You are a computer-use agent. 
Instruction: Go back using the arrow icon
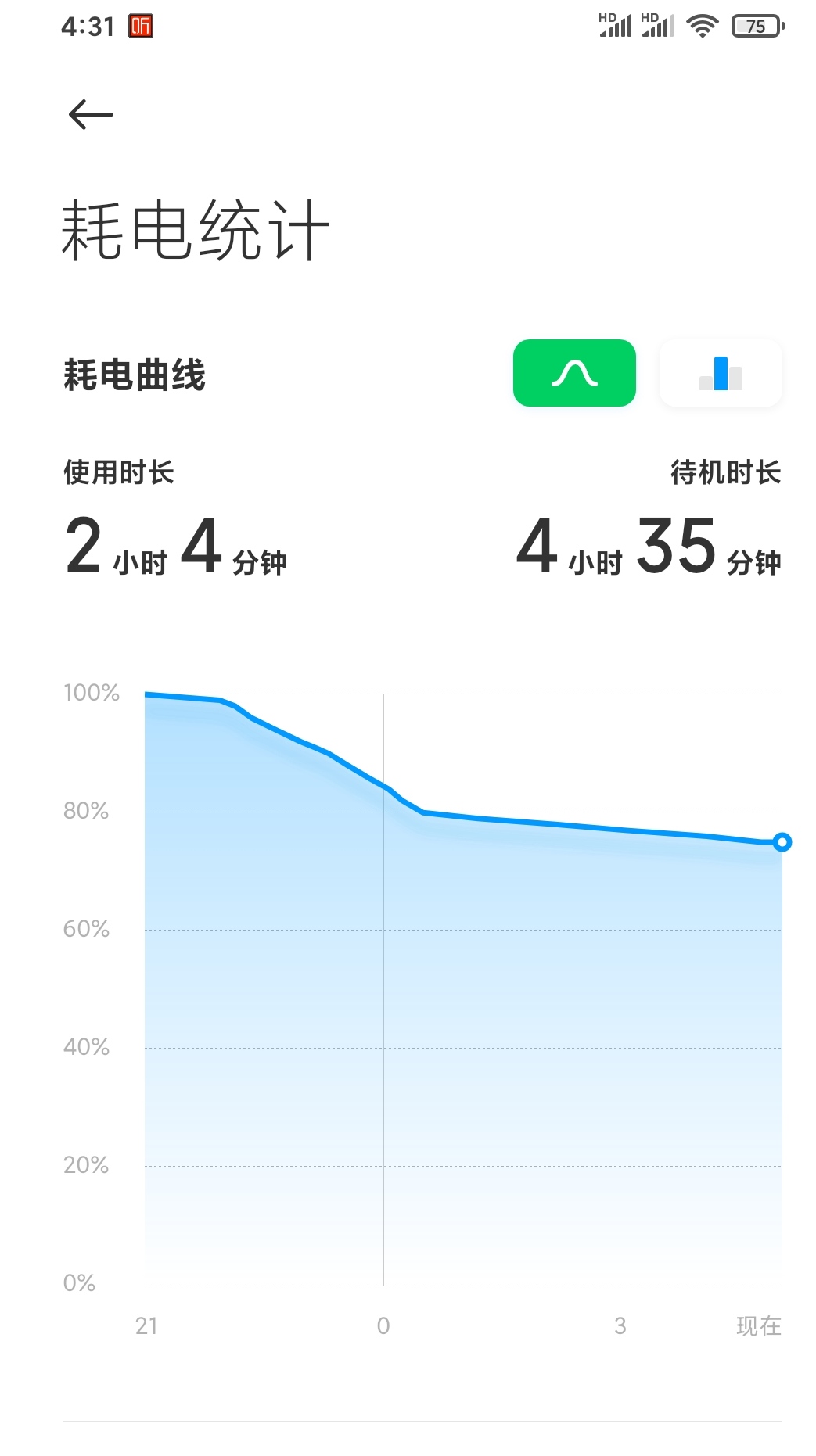click(91, 115)
